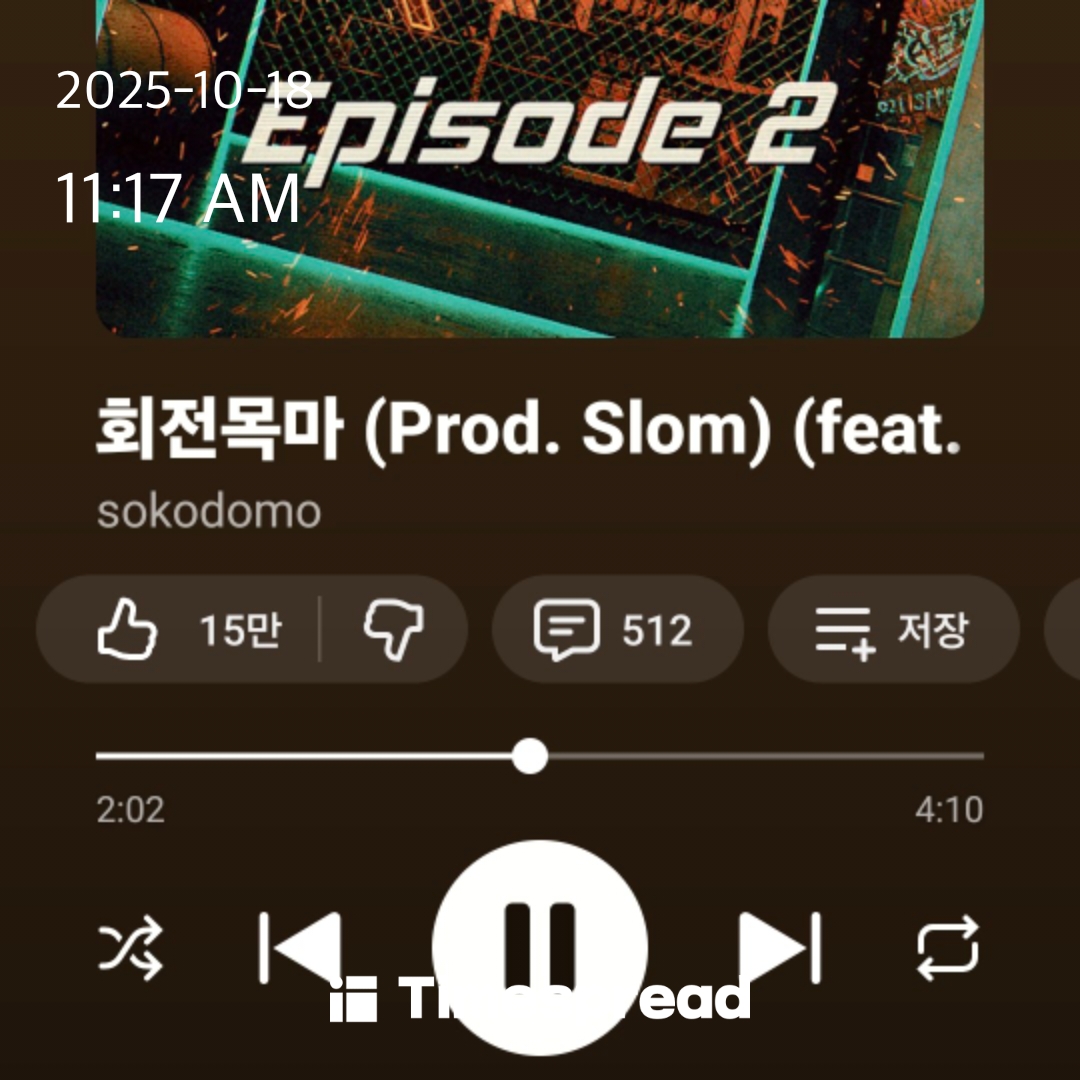Image resolution: width=1080 pixels, height=1080 pixels.
Task: Go back to previous track
Action: [x=300, y=948]
